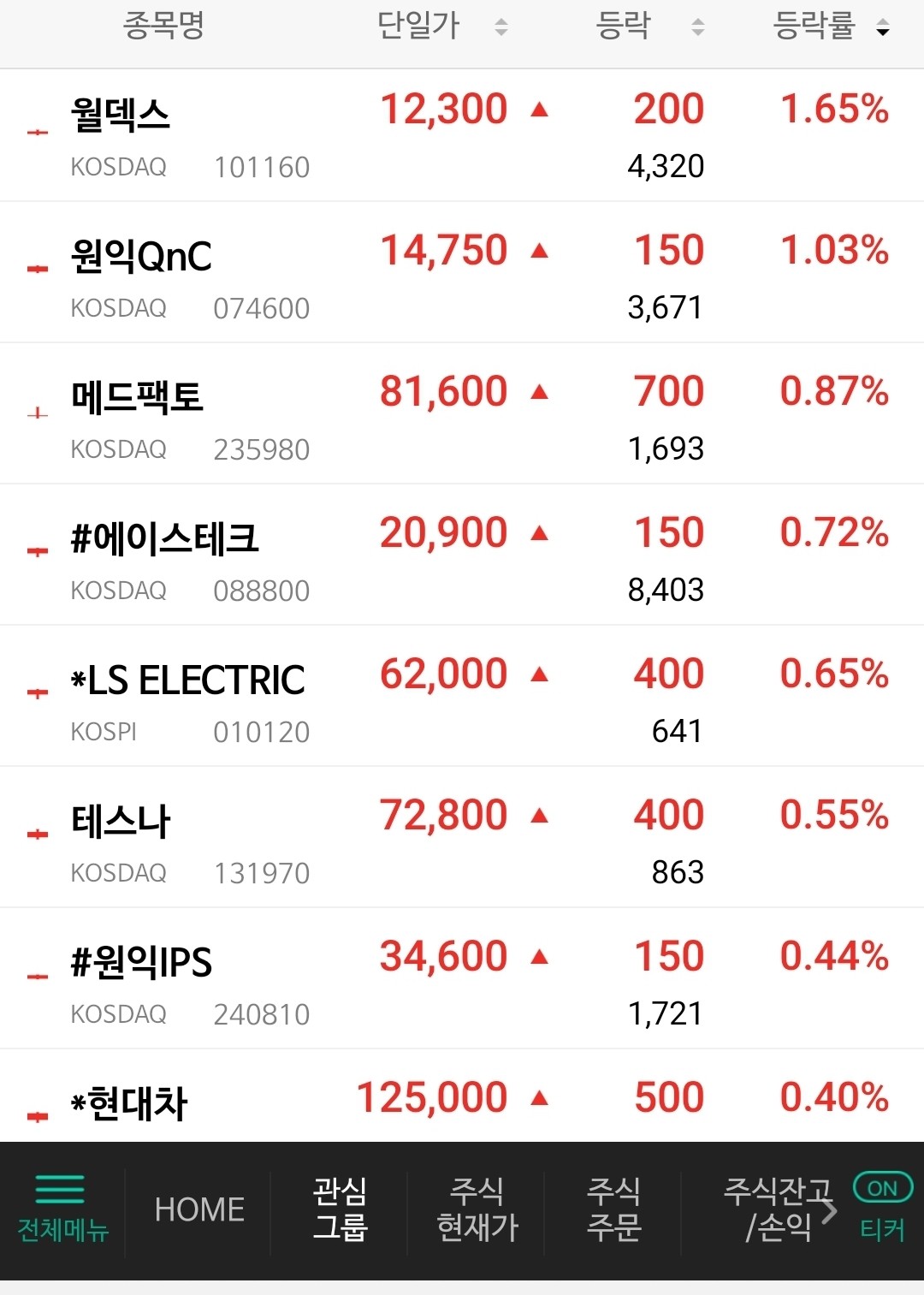Tap the red up-triangle beside 월덱스 price

pos(539,110)
